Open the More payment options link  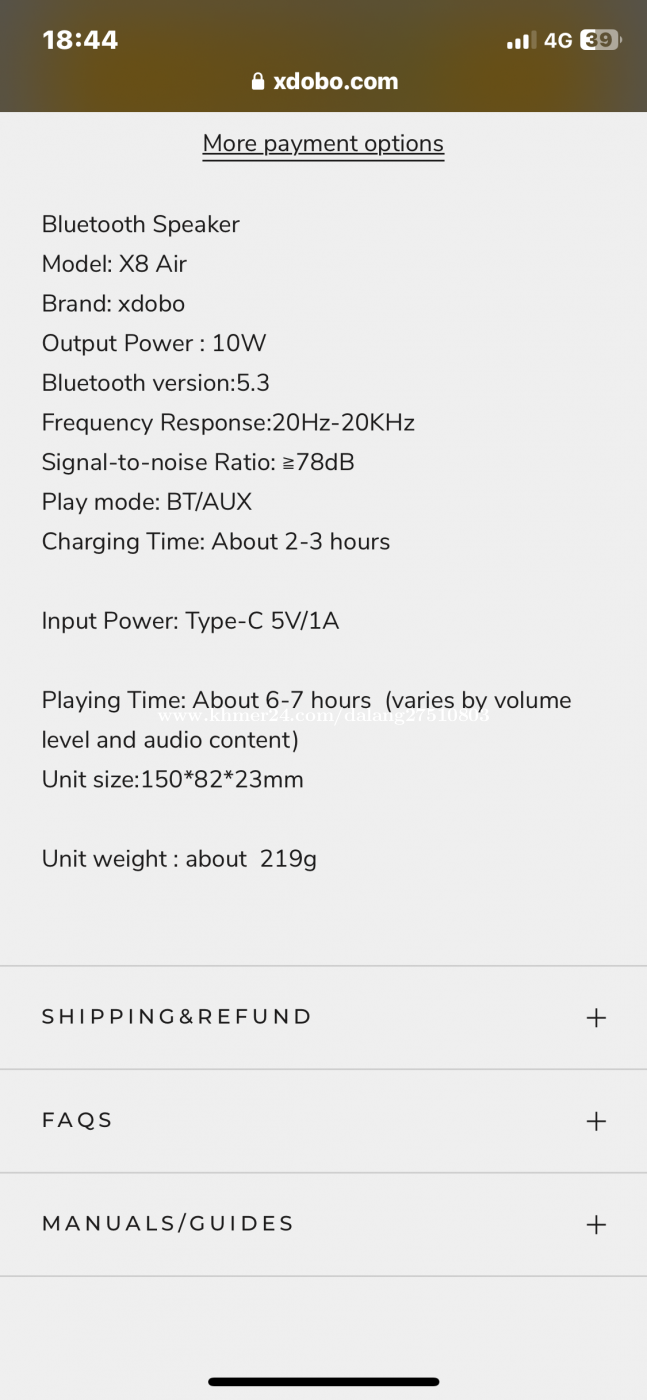click(323, 144)
